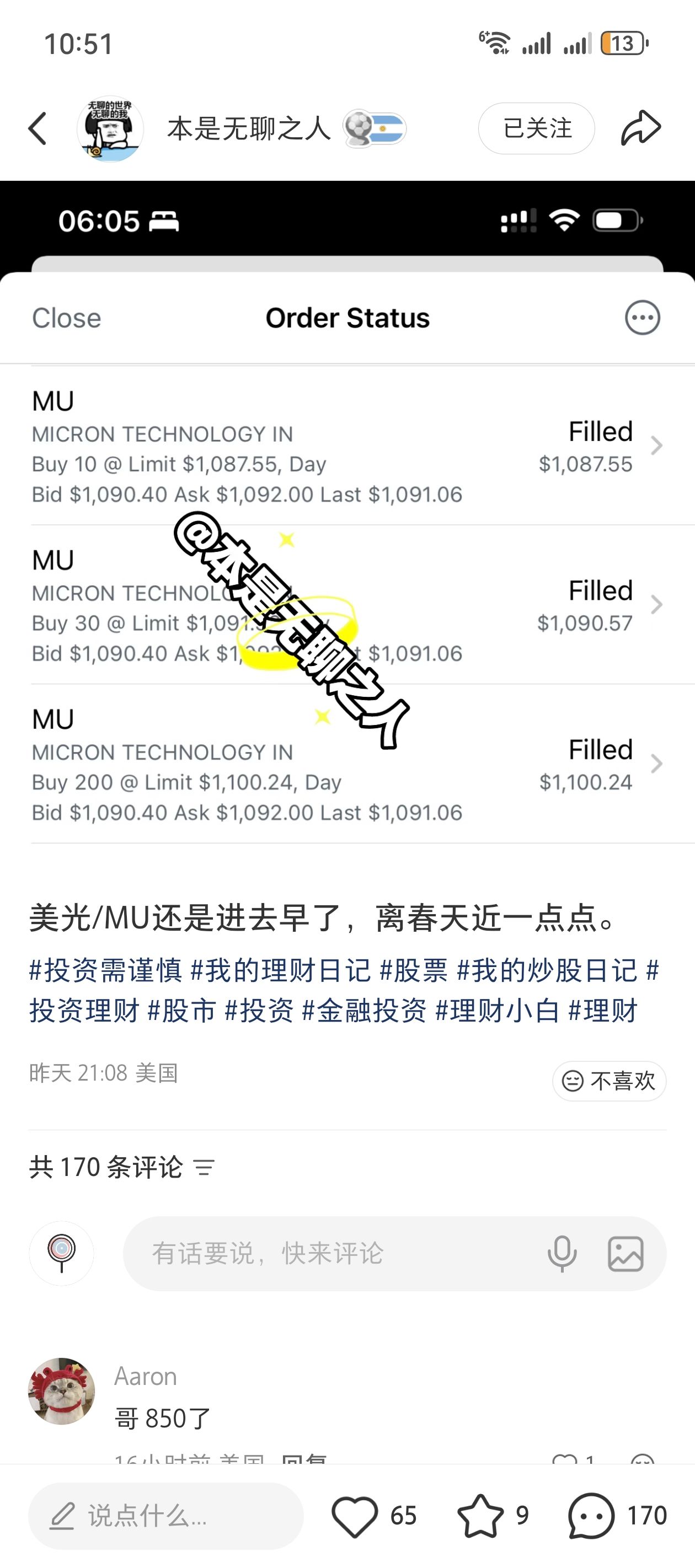This screenshot has width=695, height=1568.
Task: Open 本是无聊之人's profile avatar
Action: [x=110, y=128]
